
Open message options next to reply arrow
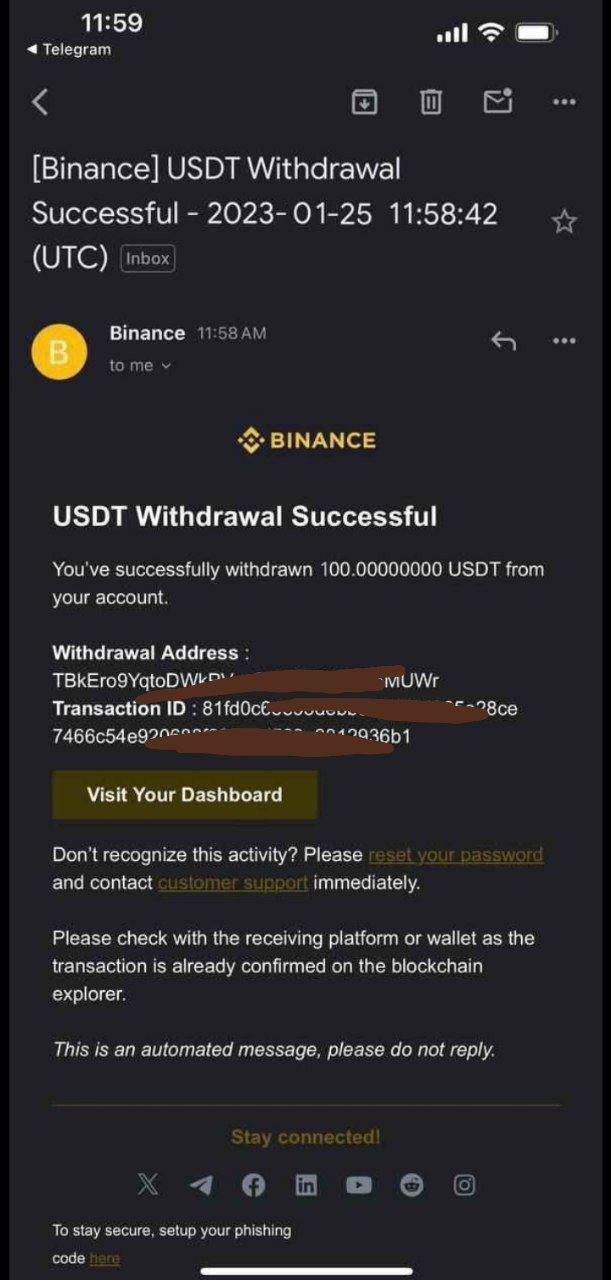click(564, 342)
